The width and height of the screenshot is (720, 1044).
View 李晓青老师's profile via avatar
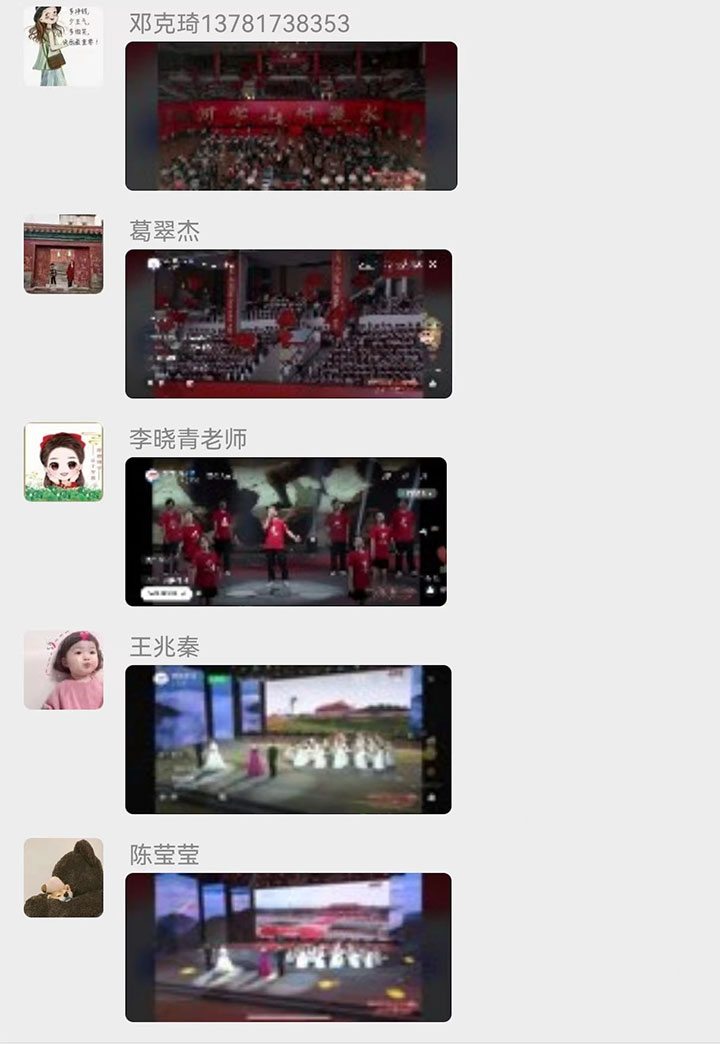click(63, 462)
